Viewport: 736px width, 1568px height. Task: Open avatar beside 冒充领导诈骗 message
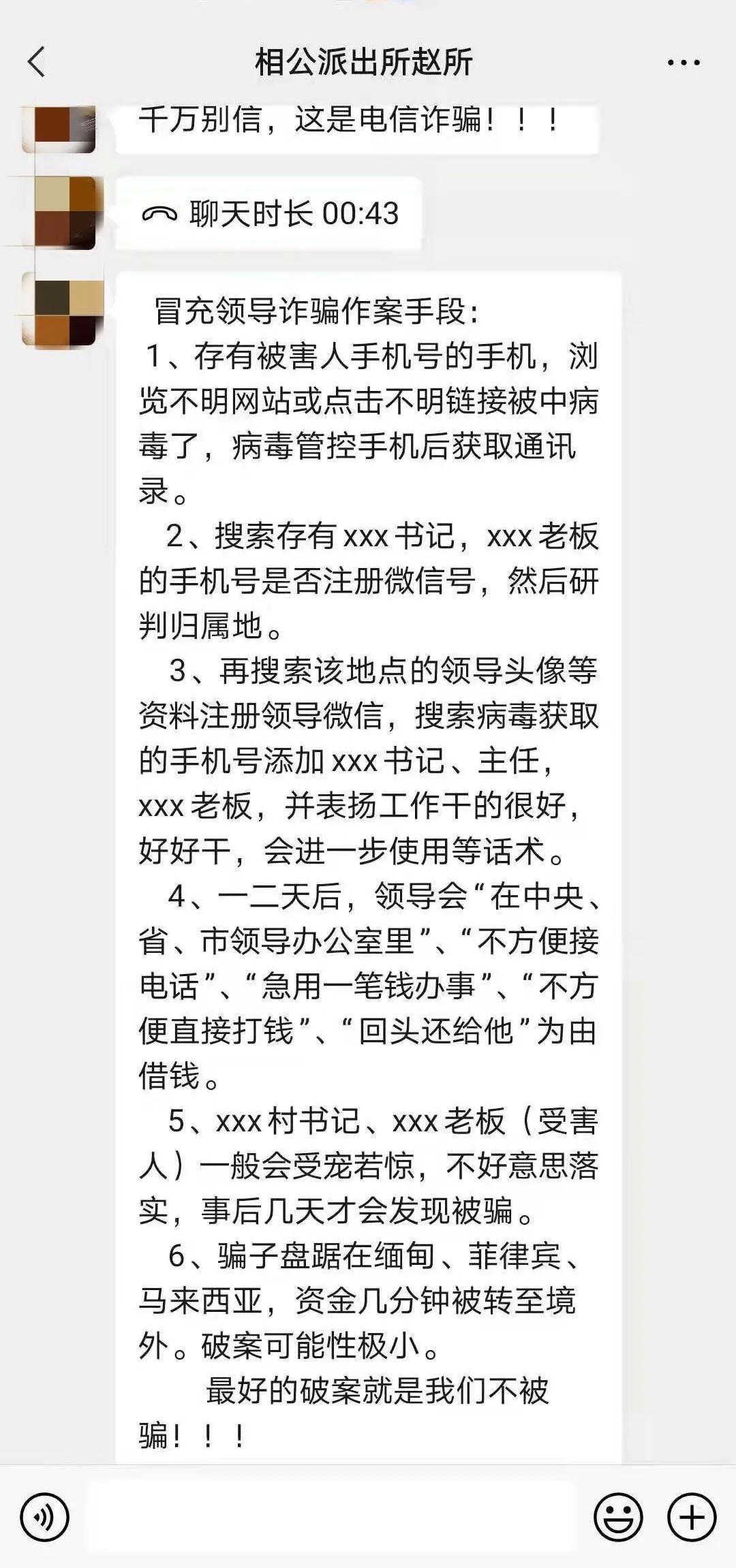coord(63,309)
